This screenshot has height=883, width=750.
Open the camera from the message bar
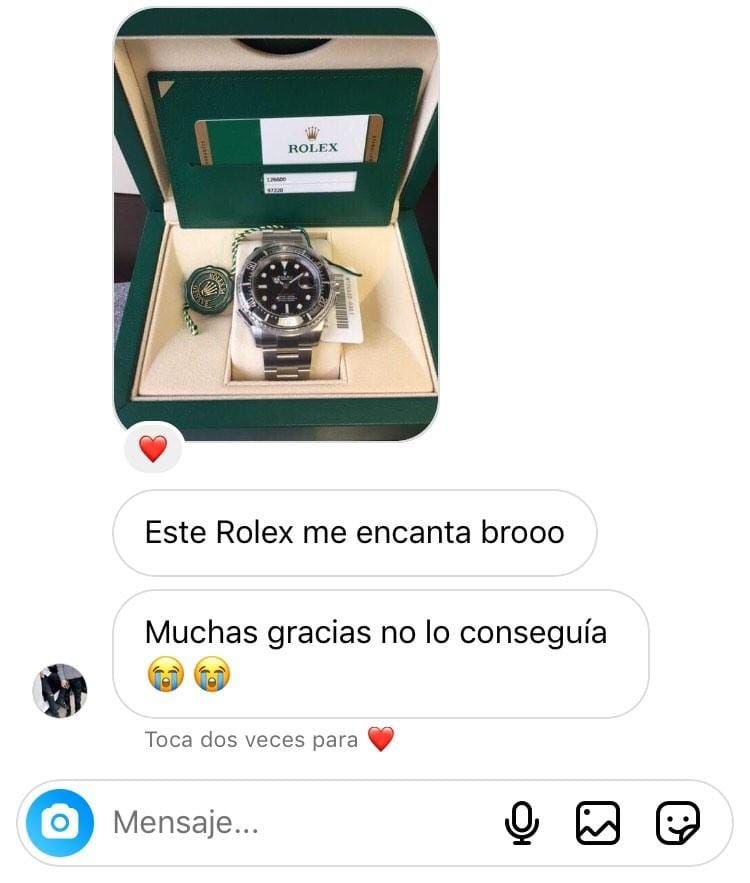60,823
